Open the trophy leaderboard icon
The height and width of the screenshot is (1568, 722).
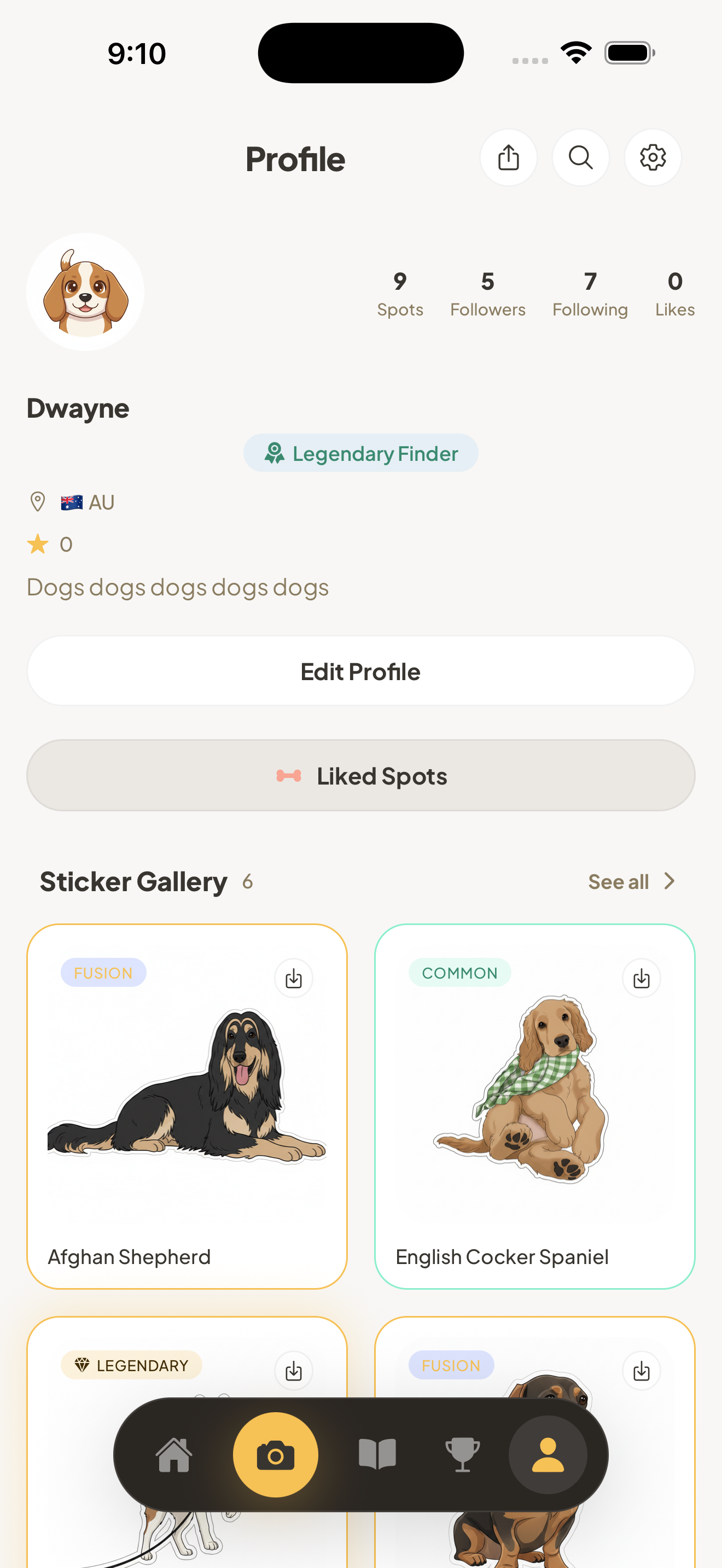point(463,1454)
